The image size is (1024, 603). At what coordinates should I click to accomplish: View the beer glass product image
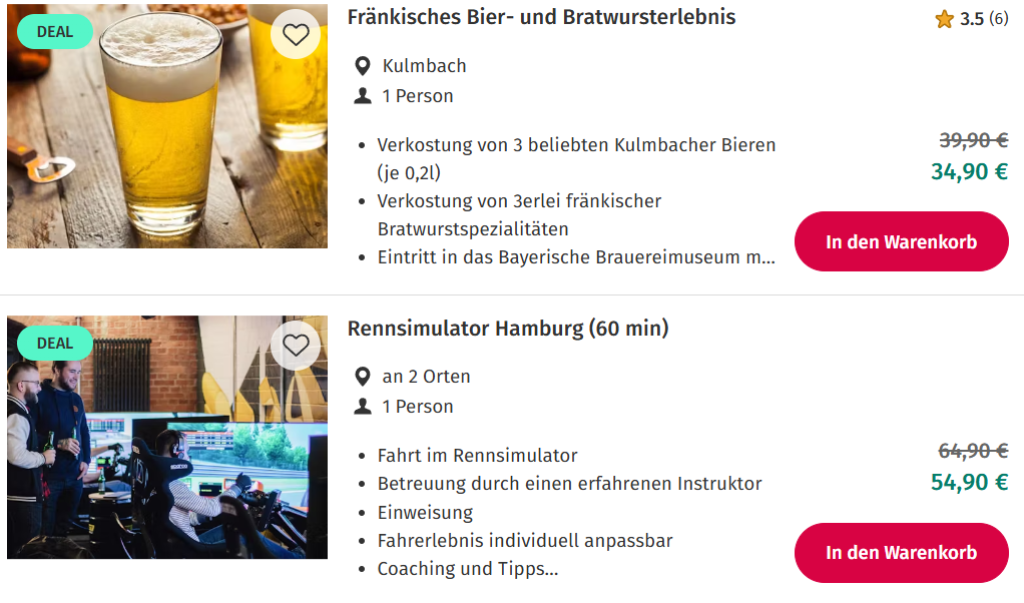[160, 140]
